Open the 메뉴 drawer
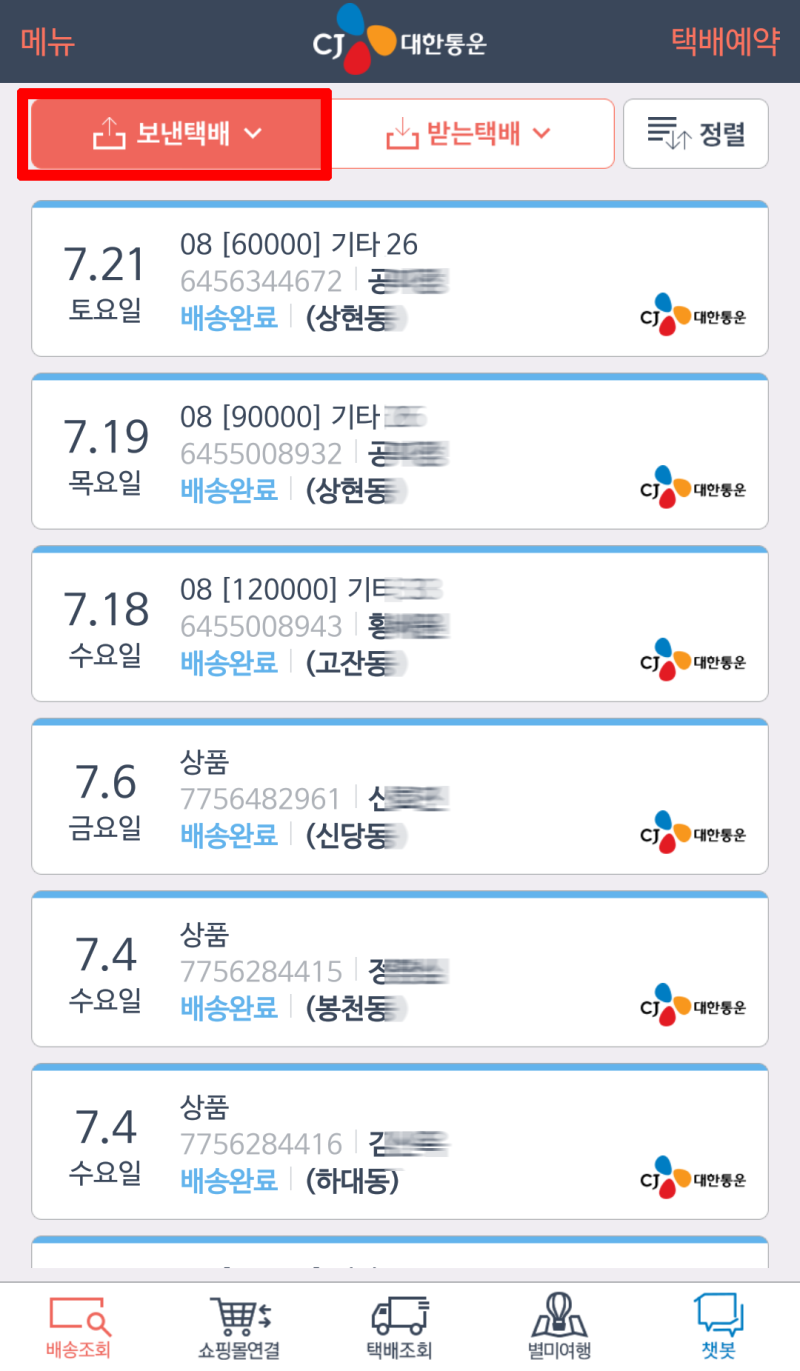This screenshot has height=1371, width=800. [x=48, y=42]
